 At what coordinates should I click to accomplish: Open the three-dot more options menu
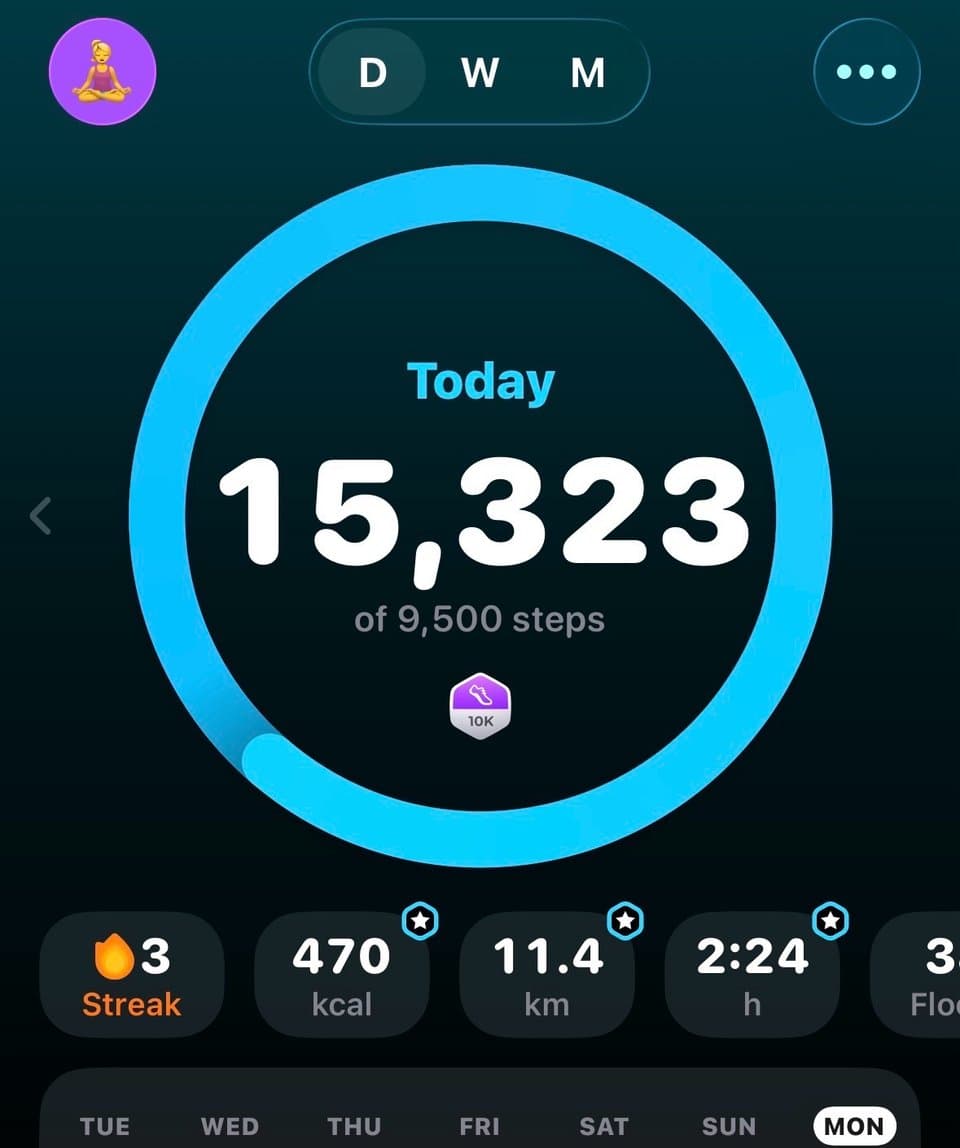[867, 73]
